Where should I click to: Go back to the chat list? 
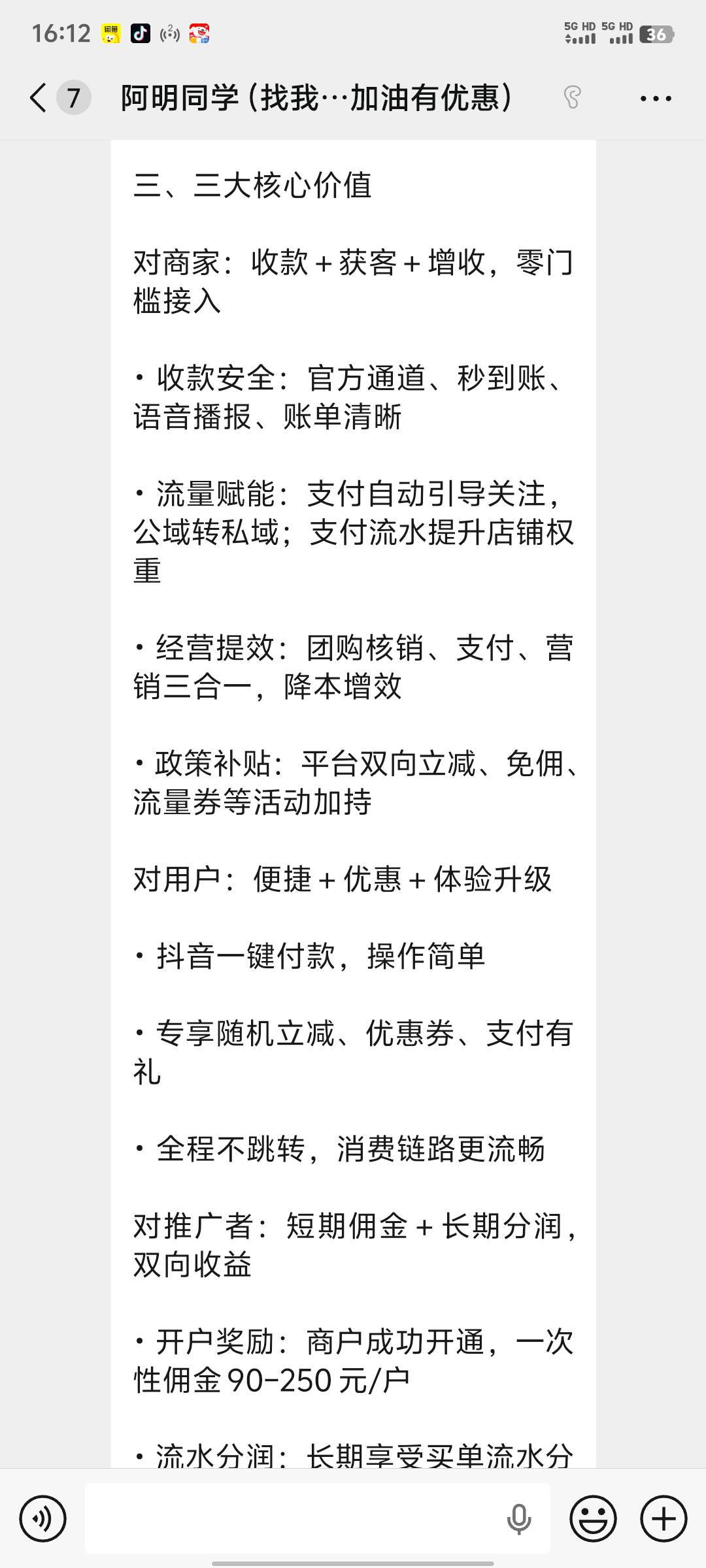click(x=39, y=98)
